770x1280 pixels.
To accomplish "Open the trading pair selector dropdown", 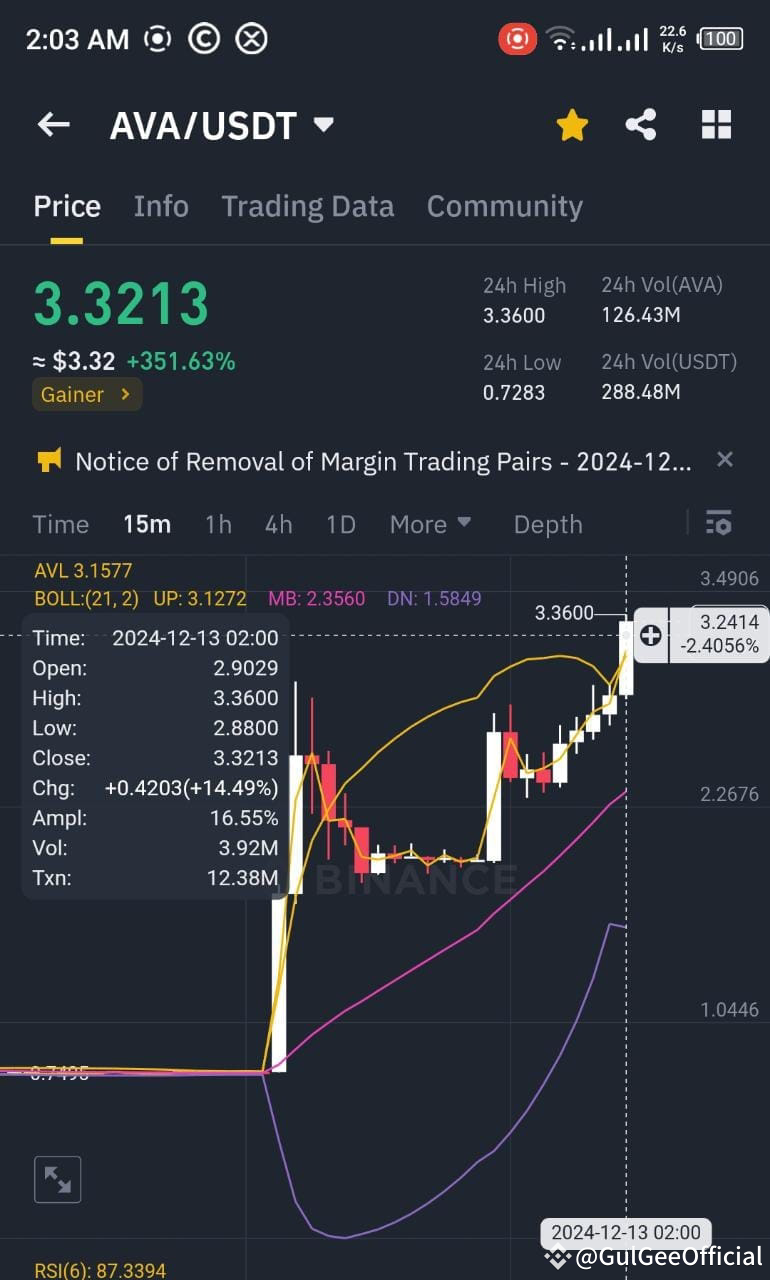I will point(322,124).
